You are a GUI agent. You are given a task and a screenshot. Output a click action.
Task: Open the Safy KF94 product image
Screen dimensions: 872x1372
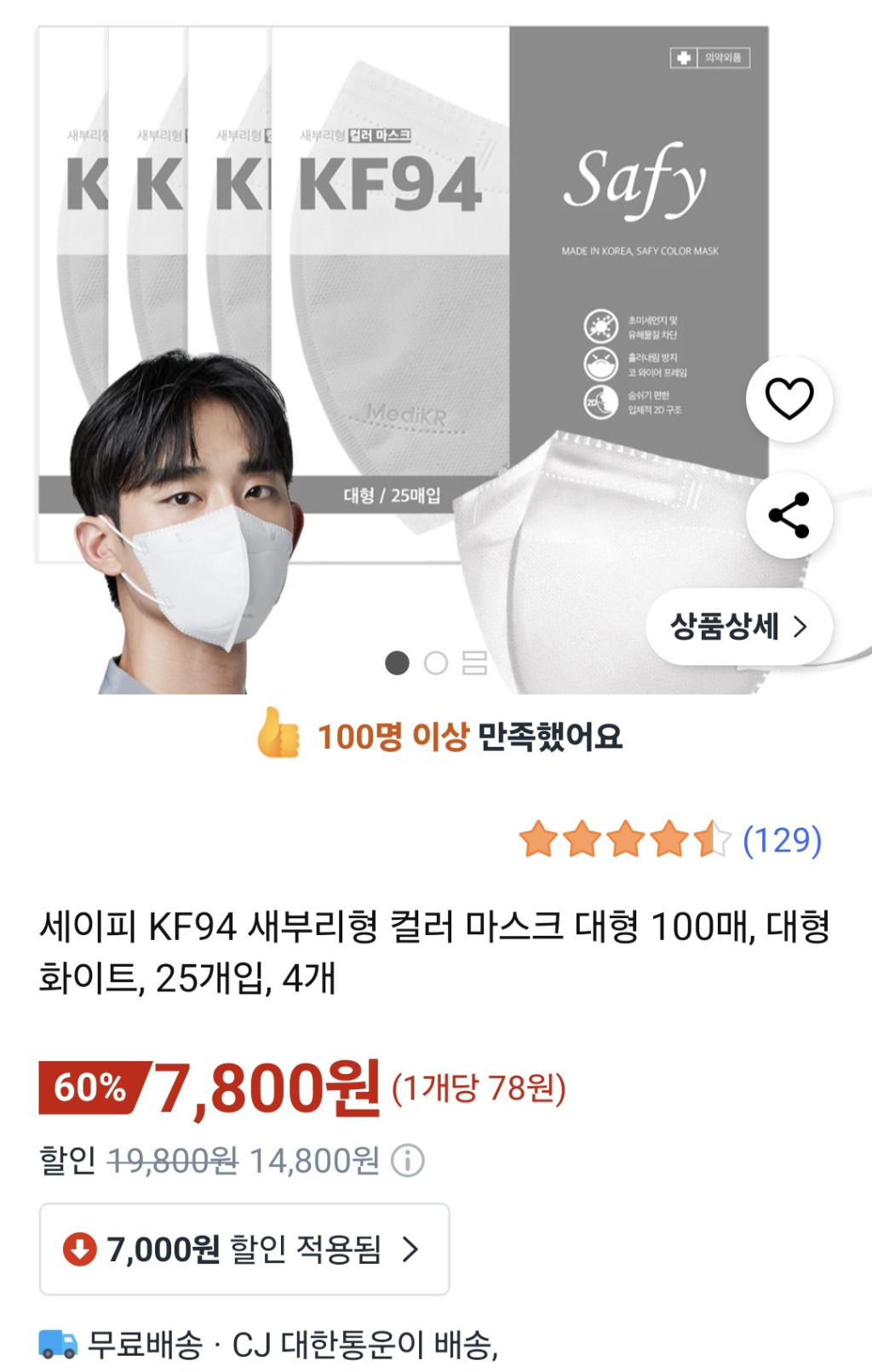pos(400,341)
